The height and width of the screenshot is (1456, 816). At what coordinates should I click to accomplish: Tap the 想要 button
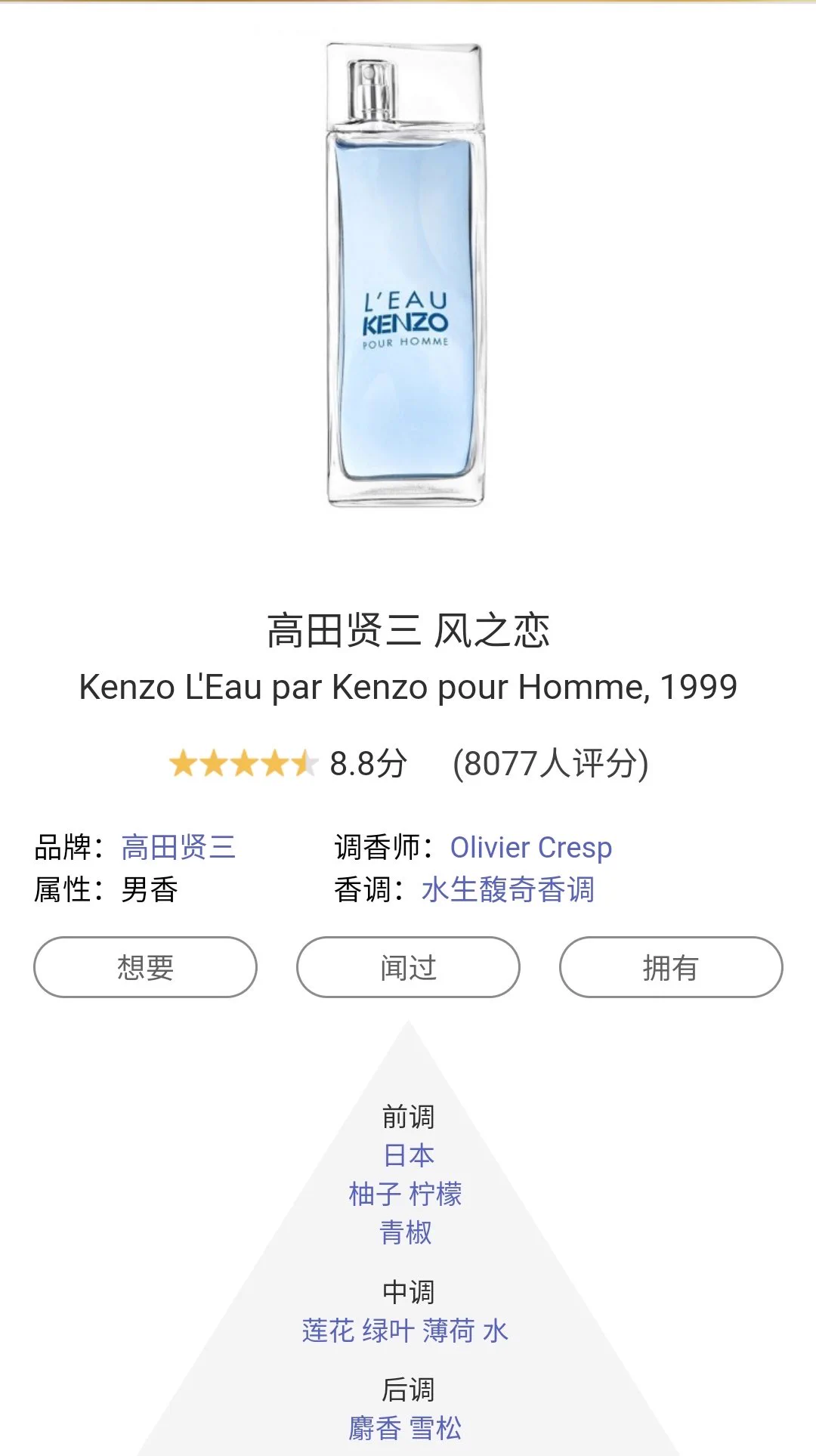145,967
